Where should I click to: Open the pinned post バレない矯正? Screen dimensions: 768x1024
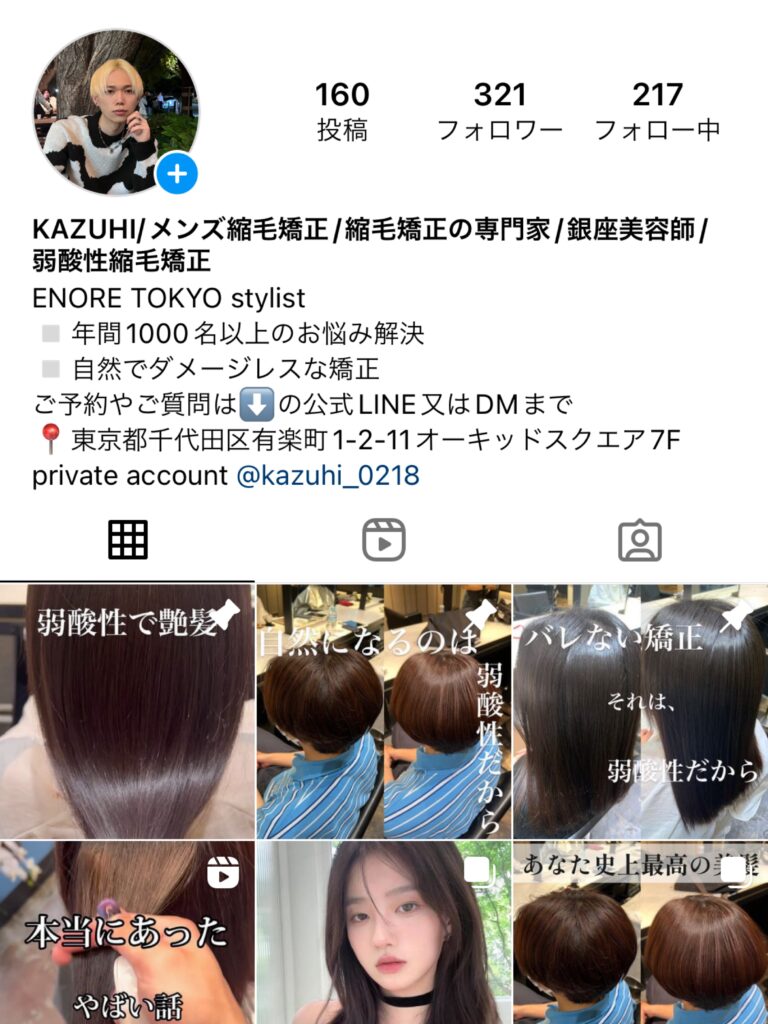[640, 711]
